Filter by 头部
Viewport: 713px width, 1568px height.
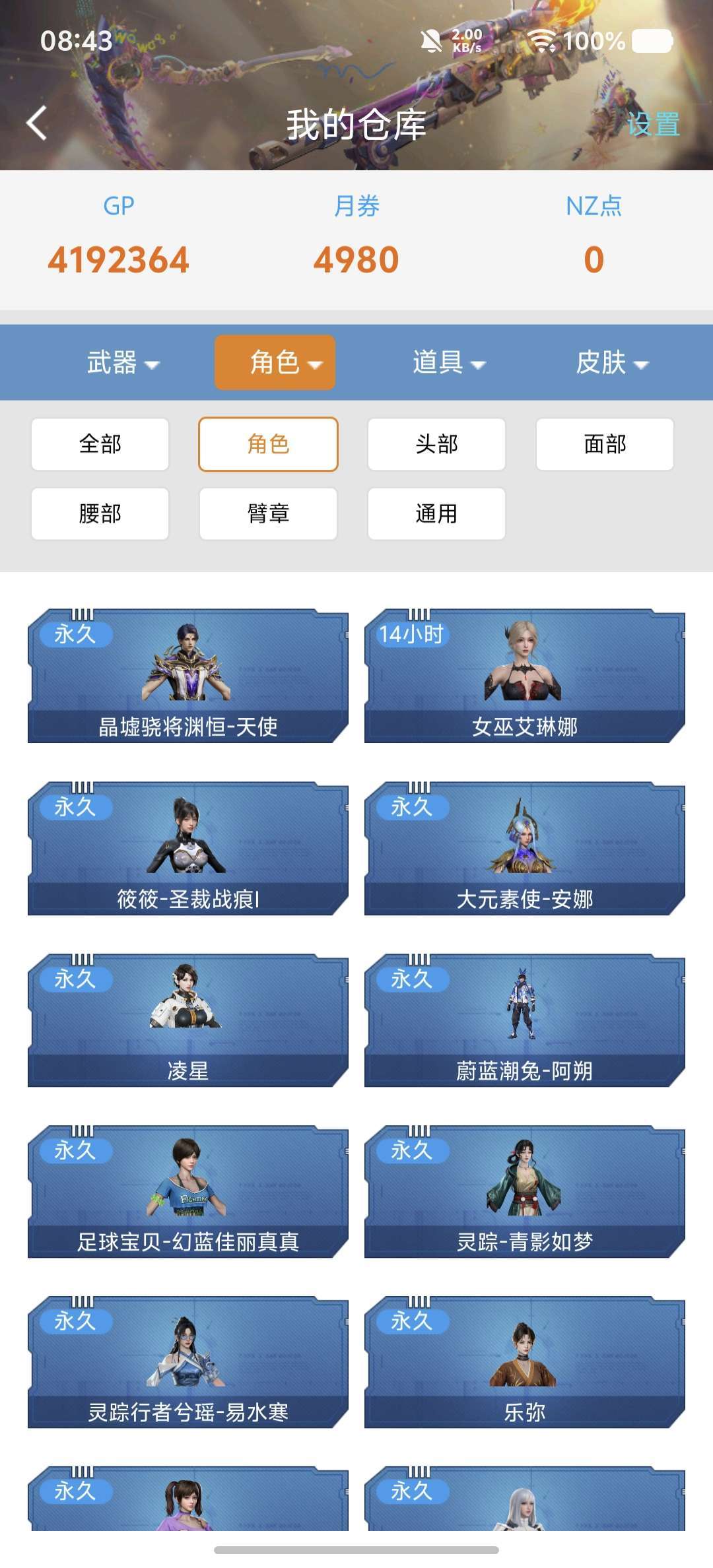tap(436, 444)
